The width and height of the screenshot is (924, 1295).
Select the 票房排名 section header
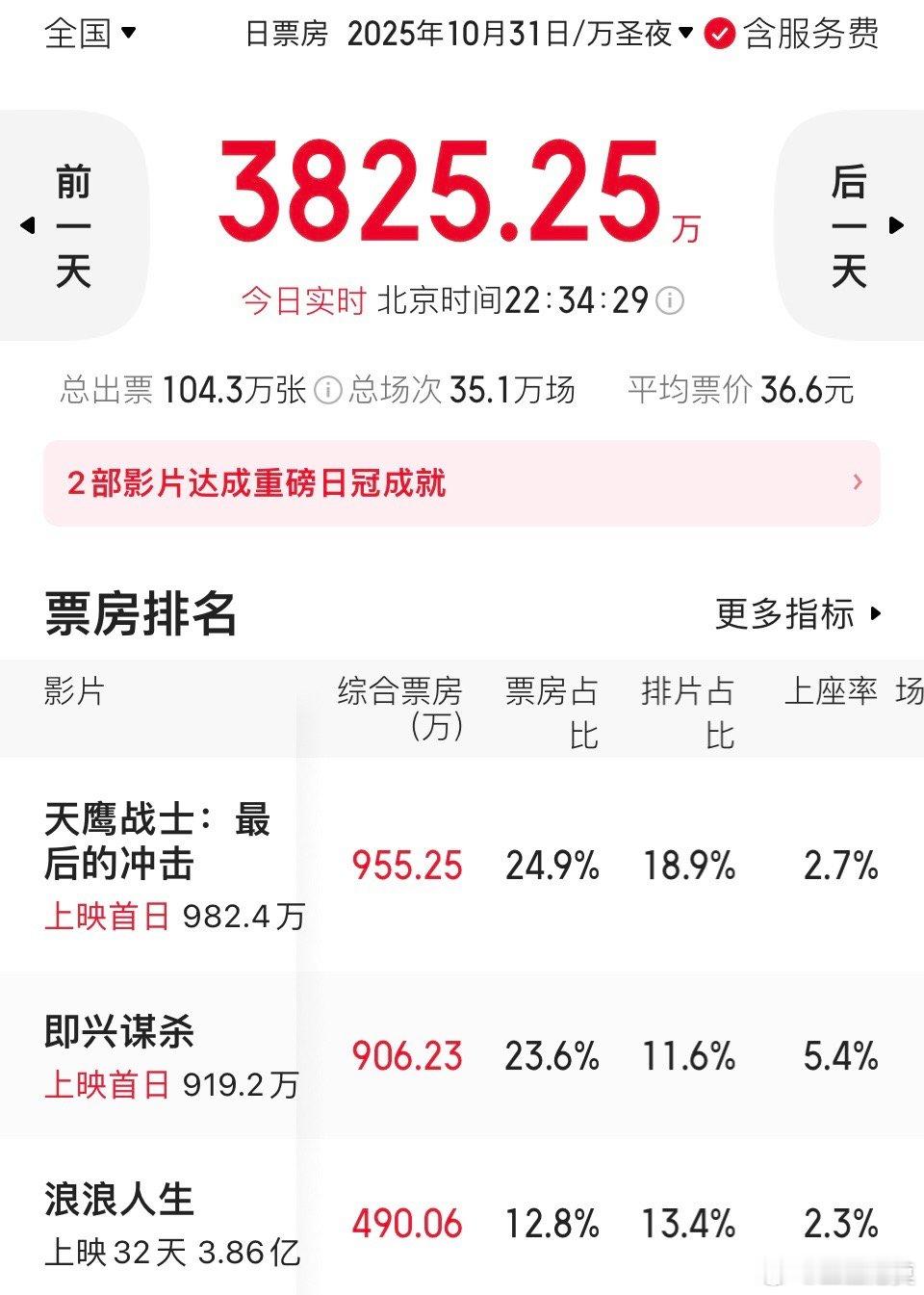click(x=141, y=613)
